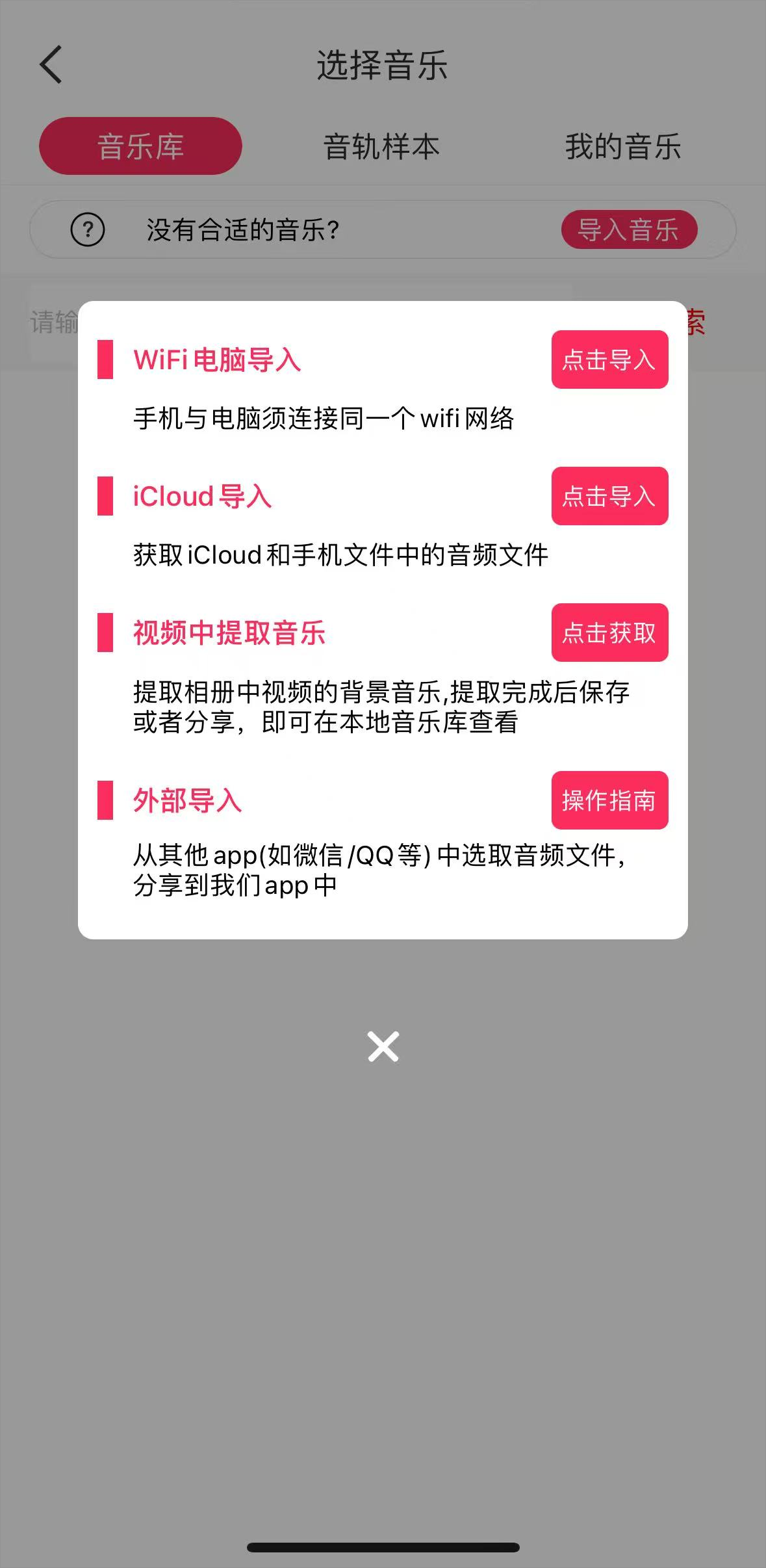
Task: Open 操作指南 for 外部导入
Action: click(x=609, y=800)
